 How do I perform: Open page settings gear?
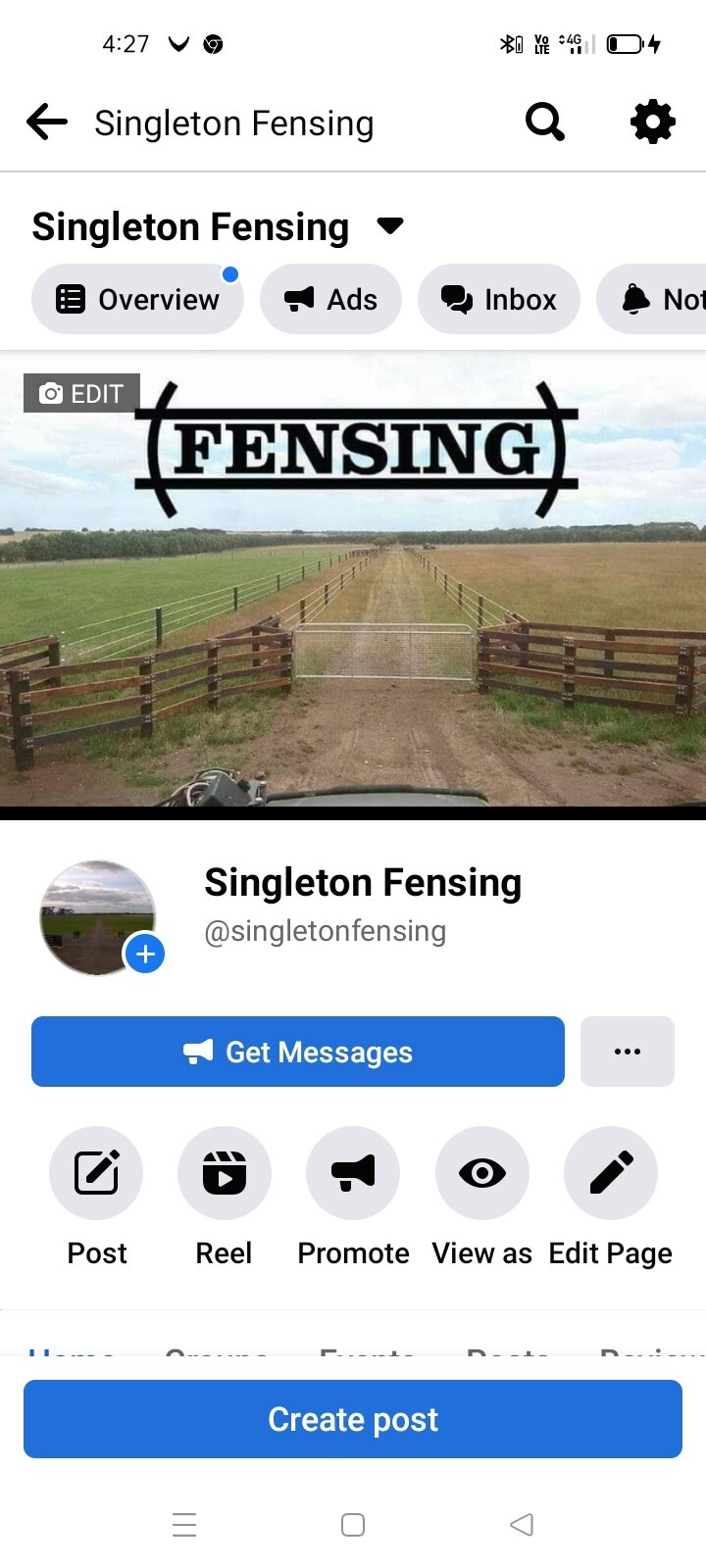[652, 122]
